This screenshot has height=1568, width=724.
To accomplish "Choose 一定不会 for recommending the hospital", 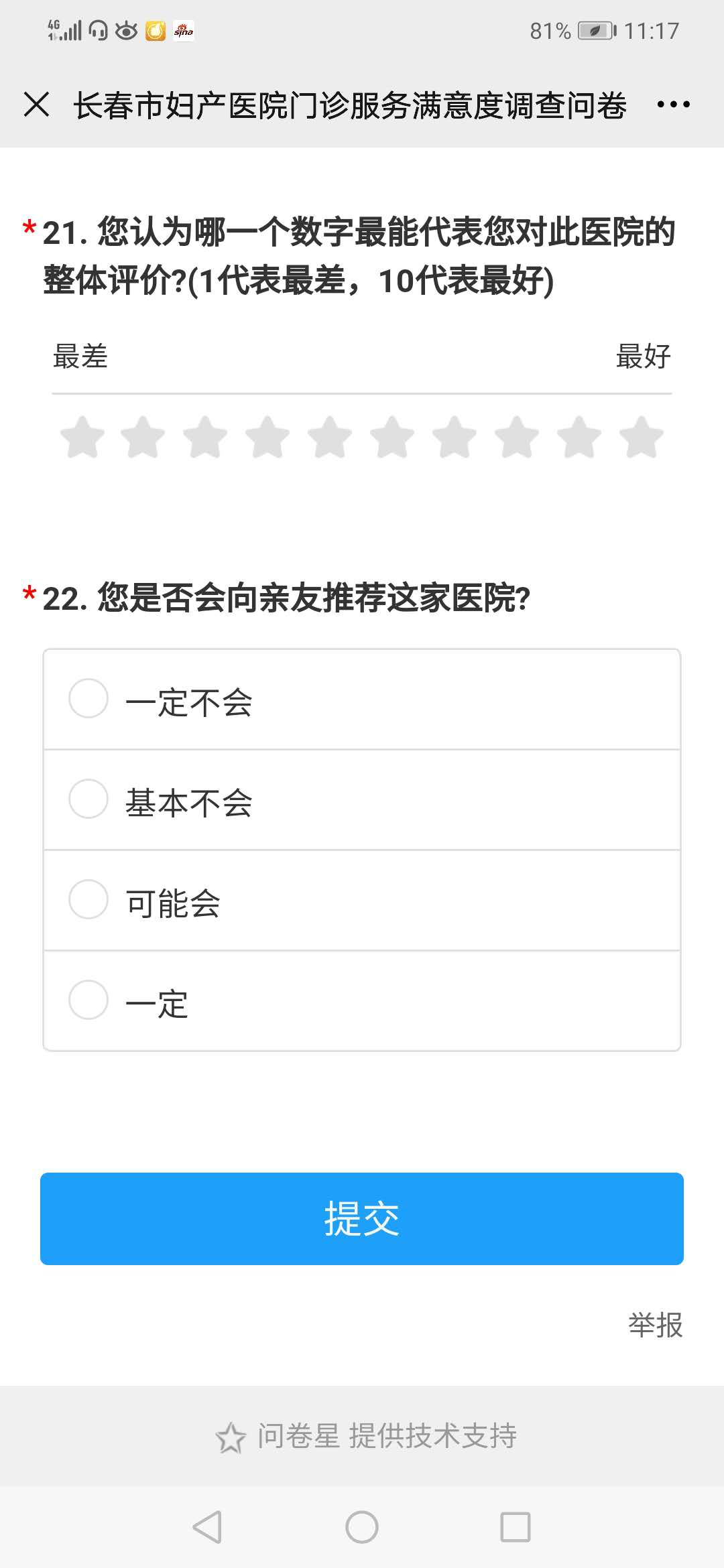I will (362, 699).
